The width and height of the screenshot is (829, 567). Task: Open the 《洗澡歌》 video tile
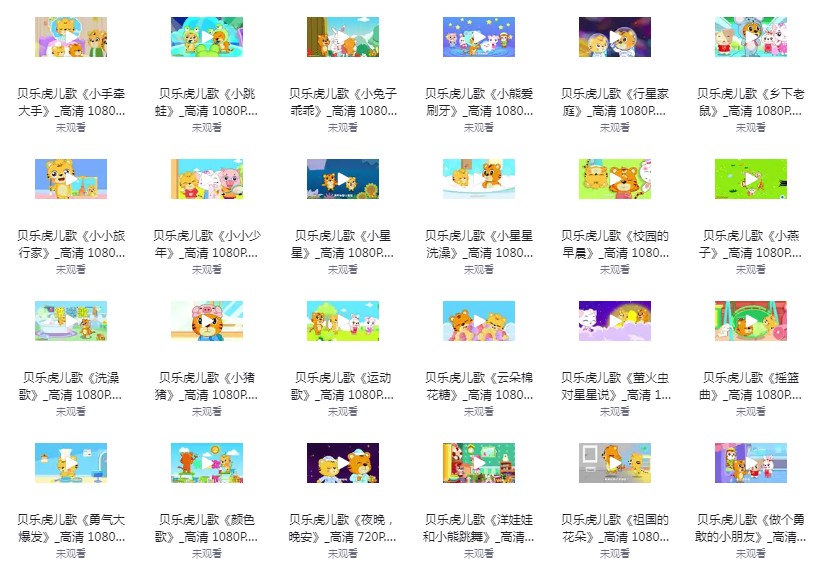point(70,321)
